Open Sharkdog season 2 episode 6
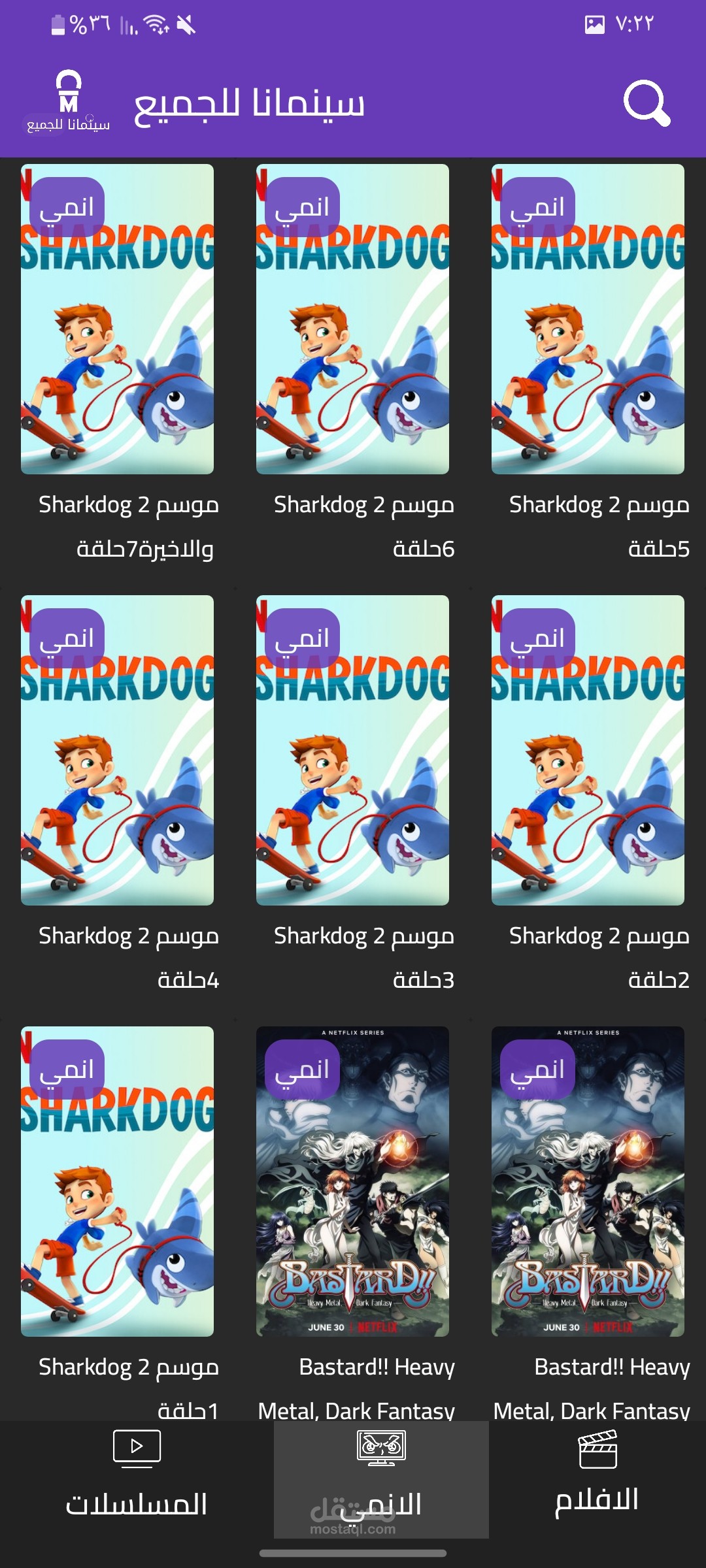 point(352,319)
